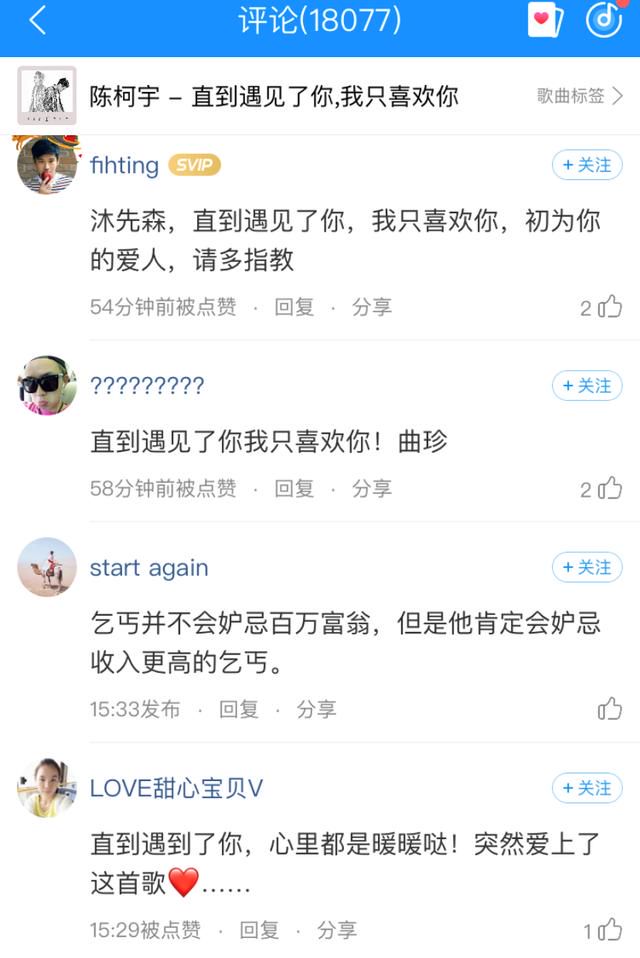Like the 曲珍 comment

tap(609, 488)
